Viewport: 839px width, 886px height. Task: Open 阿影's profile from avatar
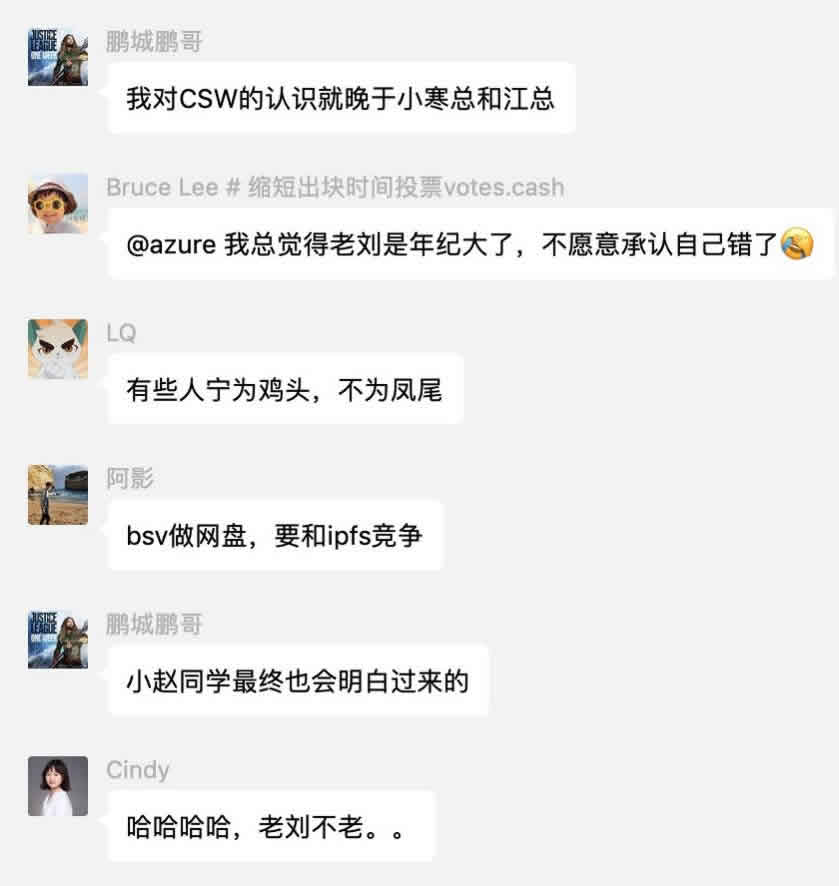(57, 495)
